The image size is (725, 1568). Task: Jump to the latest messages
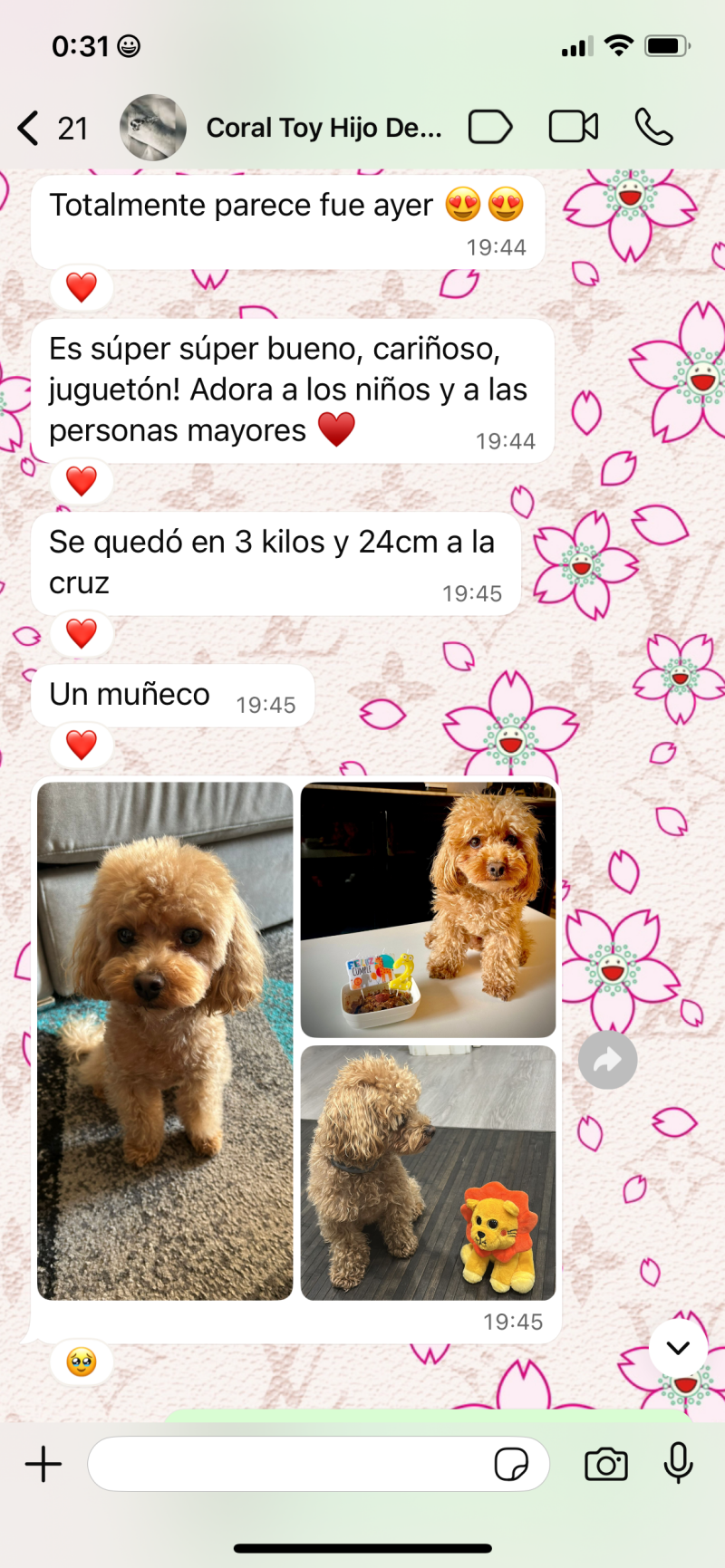[x=678, y=1348]
